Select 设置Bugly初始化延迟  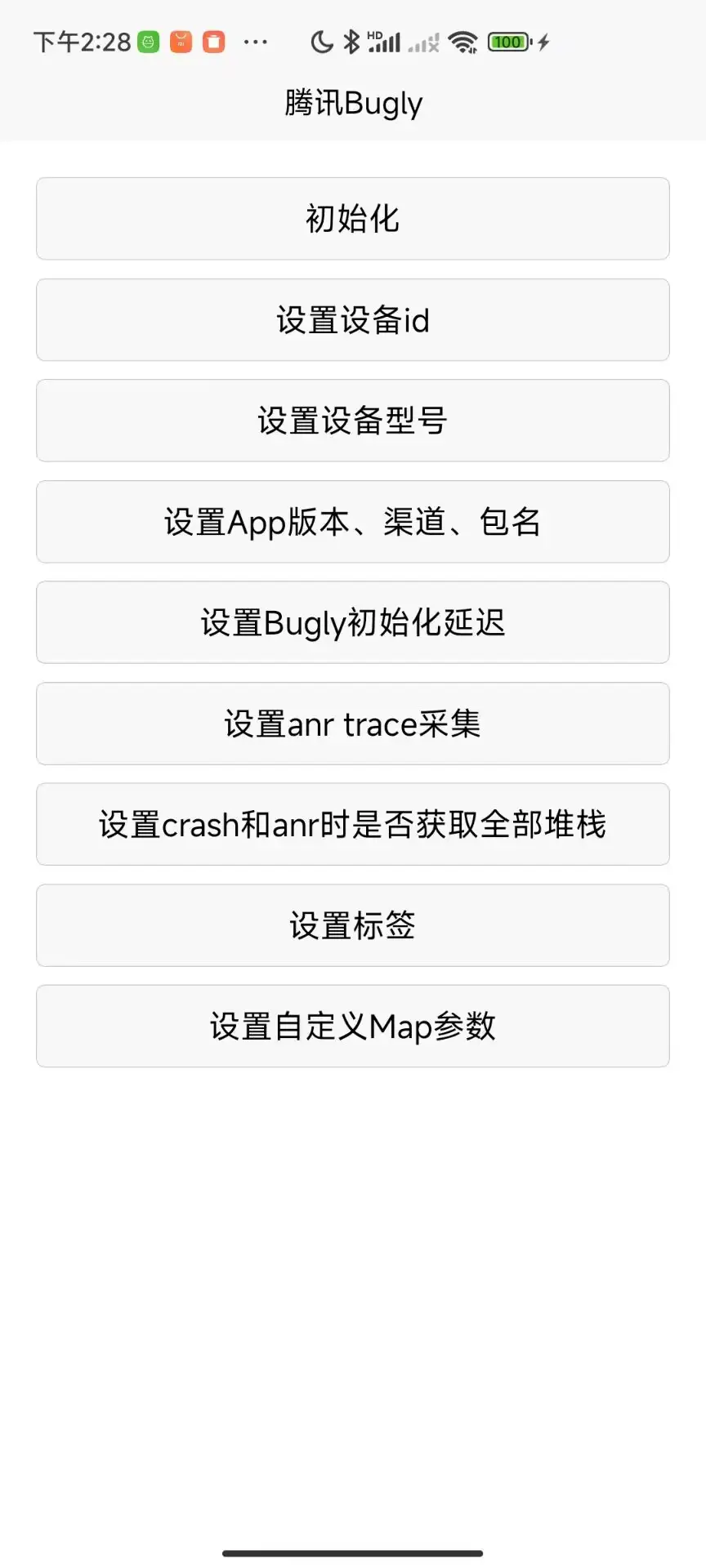(353, 622)
